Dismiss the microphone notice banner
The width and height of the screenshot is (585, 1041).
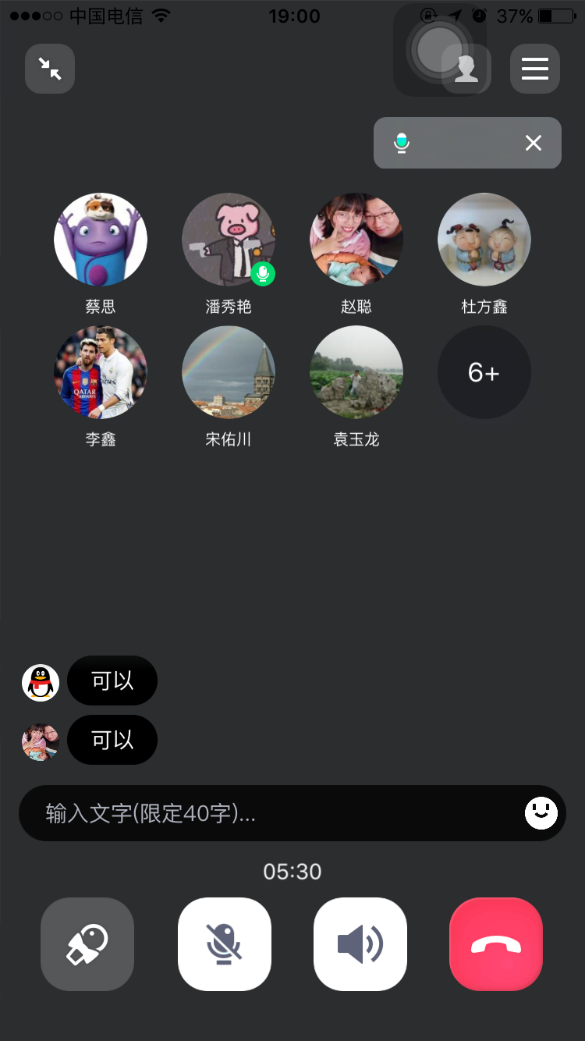pyautogui.click(x=533, y=143)
